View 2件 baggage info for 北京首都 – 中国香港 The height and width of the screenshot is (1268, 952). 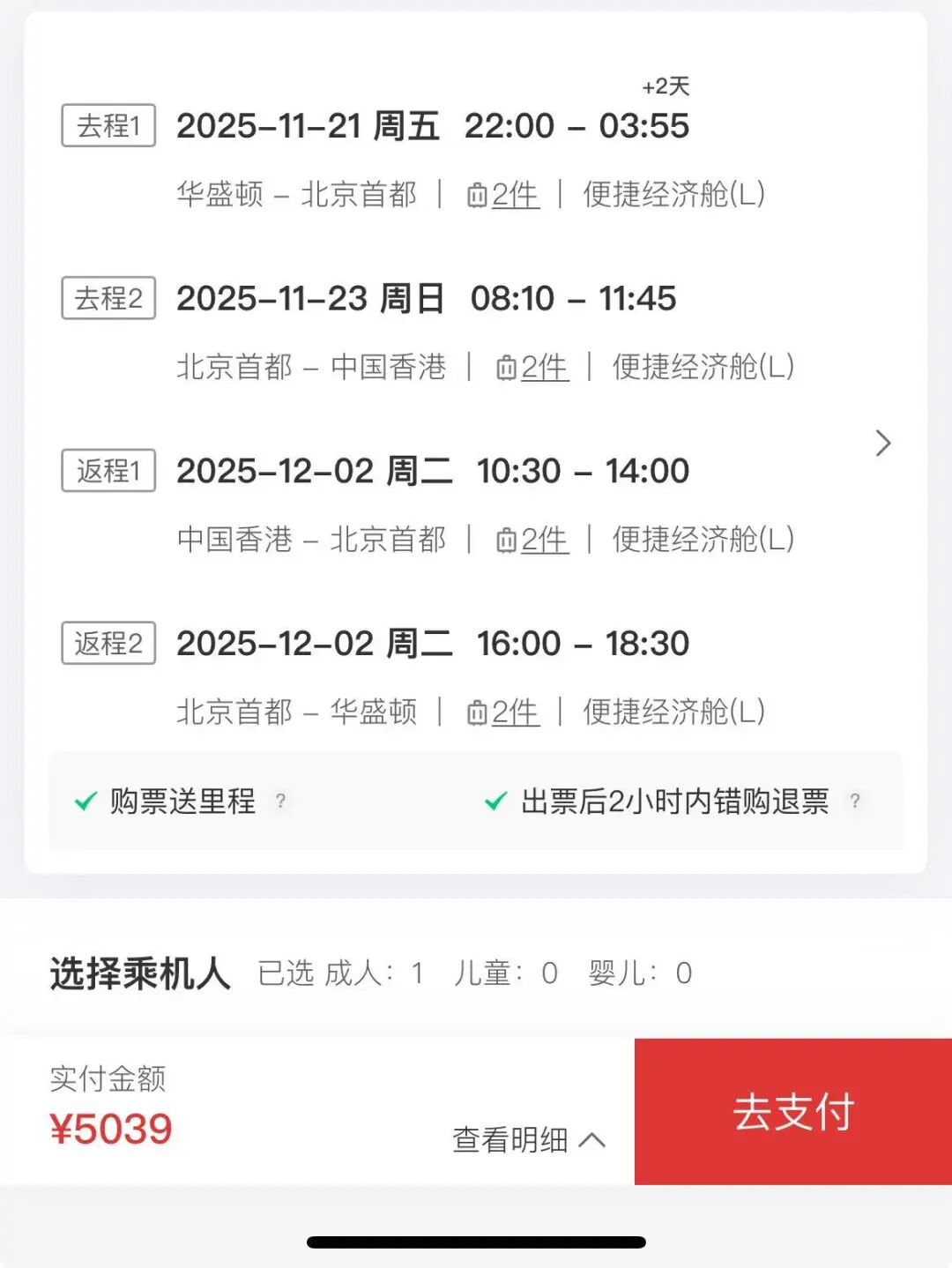pos(532,368)
